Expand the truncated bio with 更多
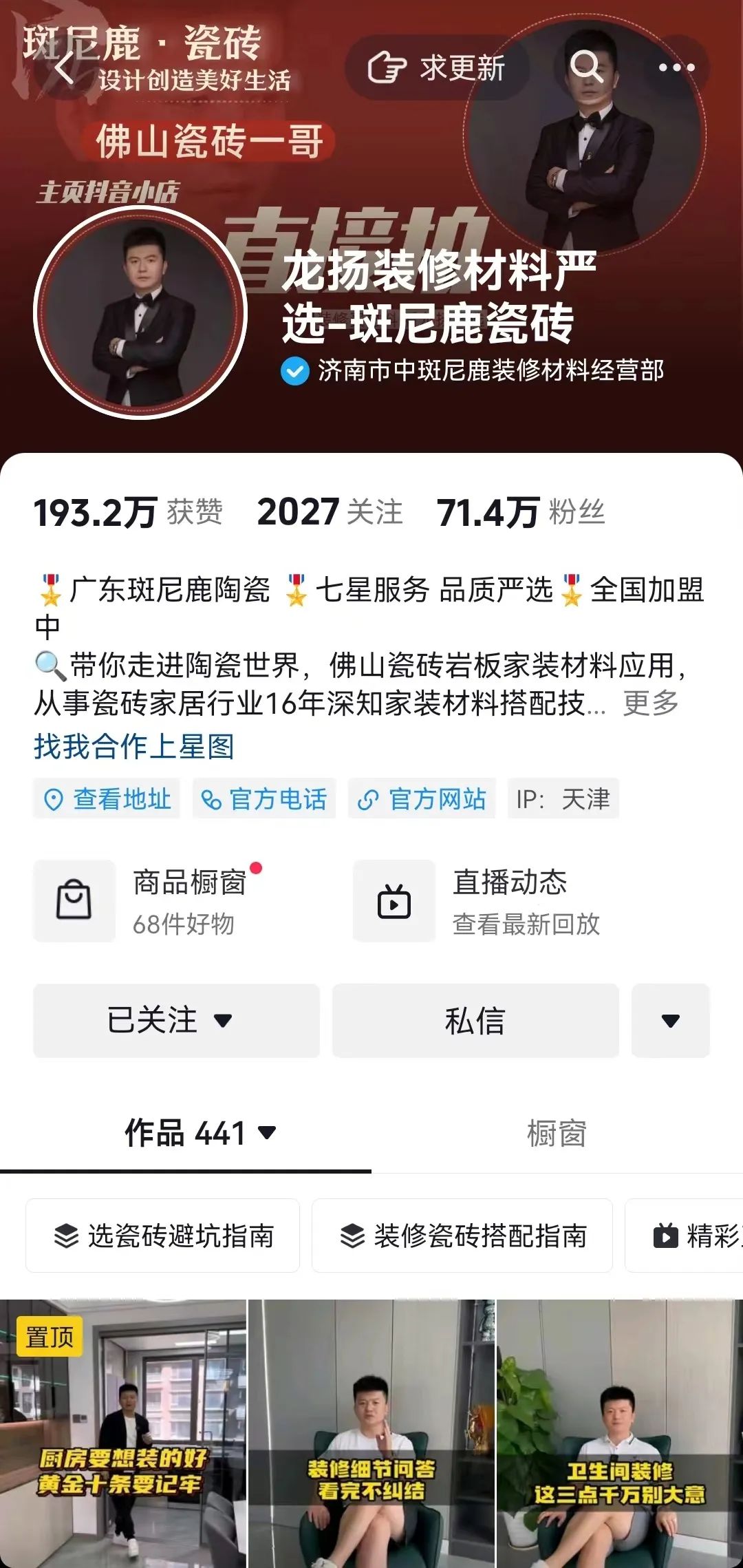 coord(649,703)
